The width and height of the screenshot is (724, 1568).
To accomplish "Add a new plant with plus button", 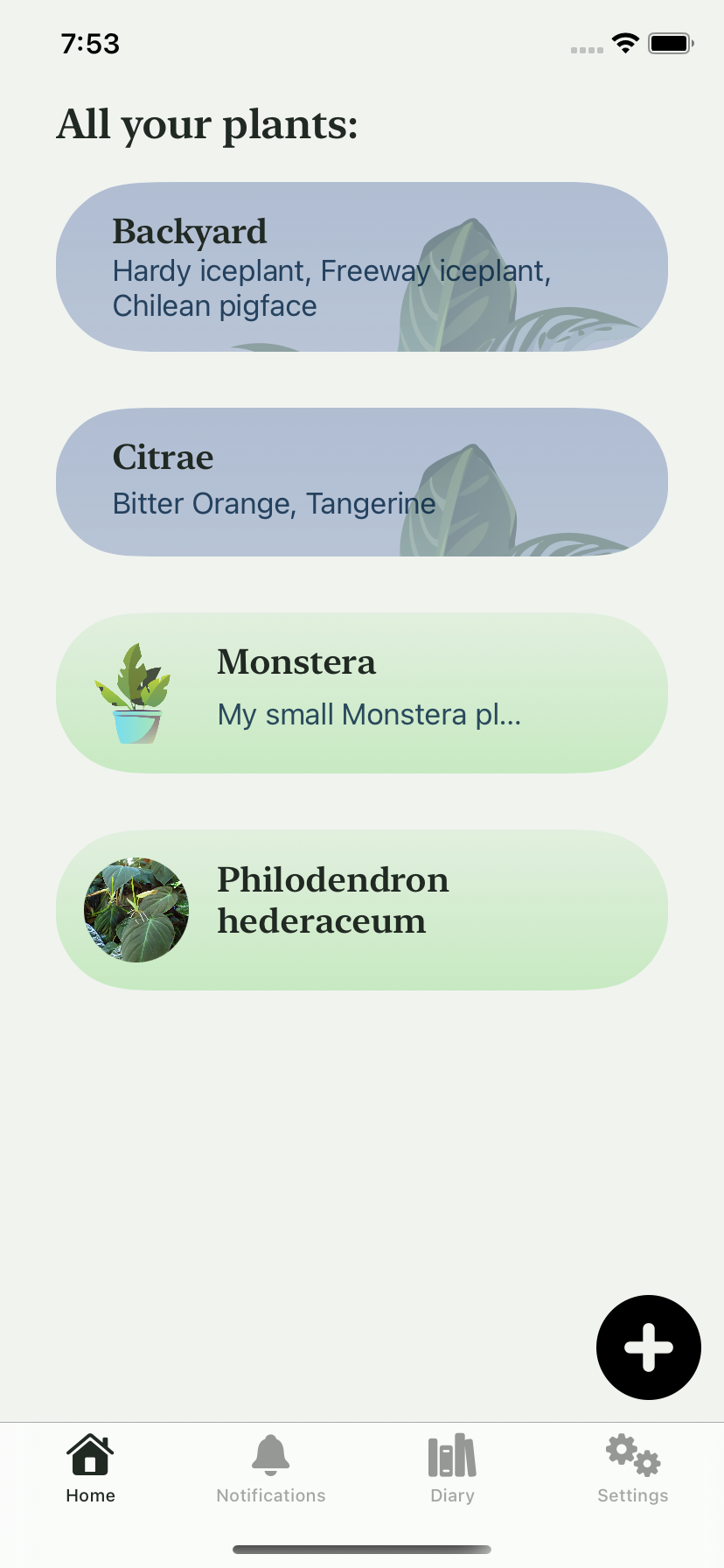I will (x=649, y=1347).
